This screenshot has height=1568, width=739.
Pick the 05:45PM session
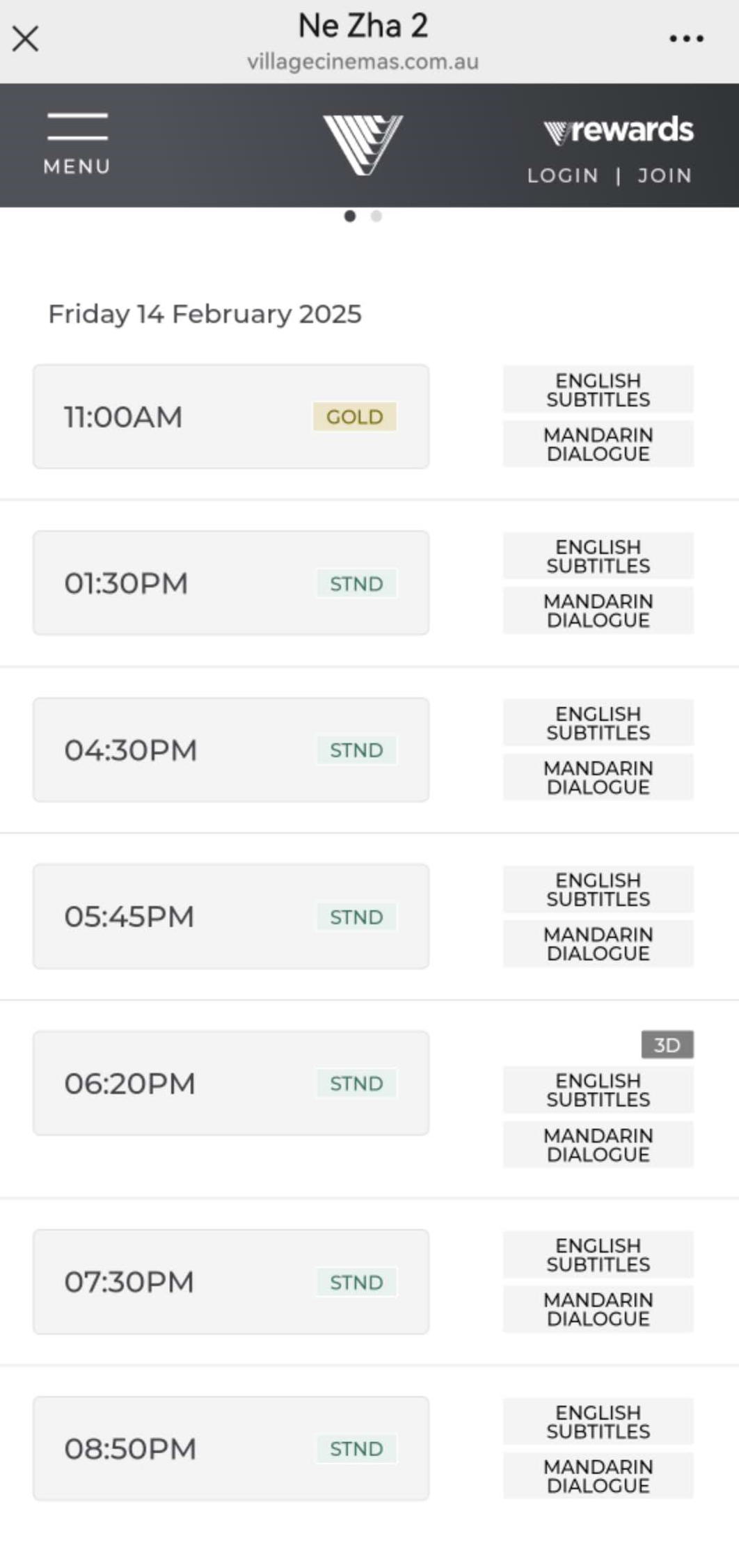coord(231,917)
